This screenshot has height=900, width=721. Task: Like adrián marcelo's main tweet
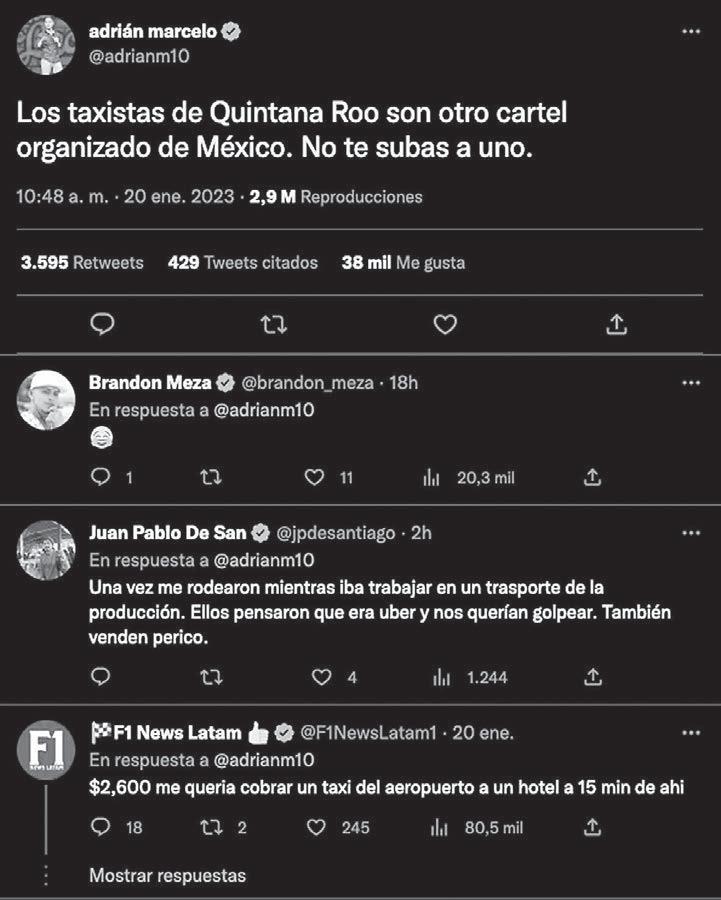pos(445,324)
